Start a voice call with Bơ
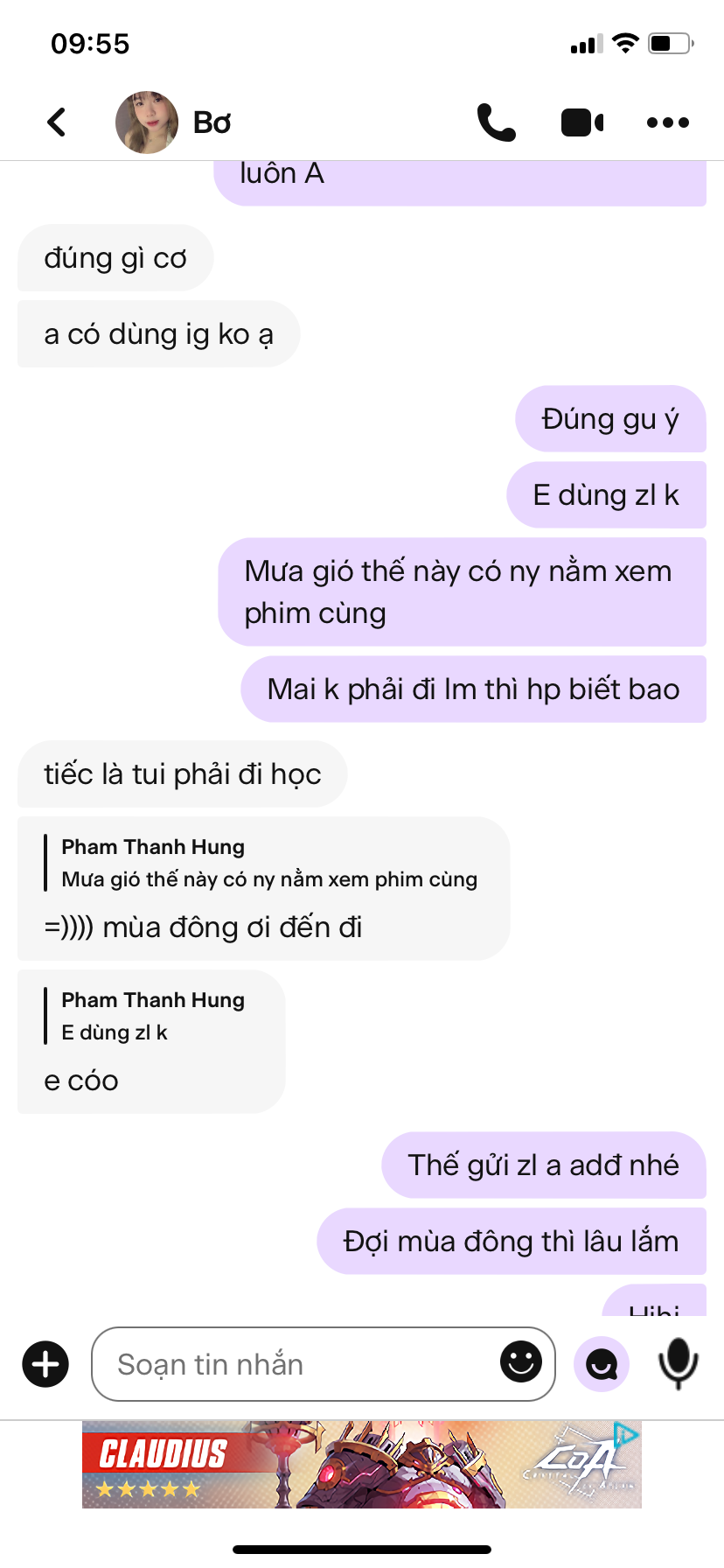The height and width of the screenshot is (1568, 724). point(496,122)
